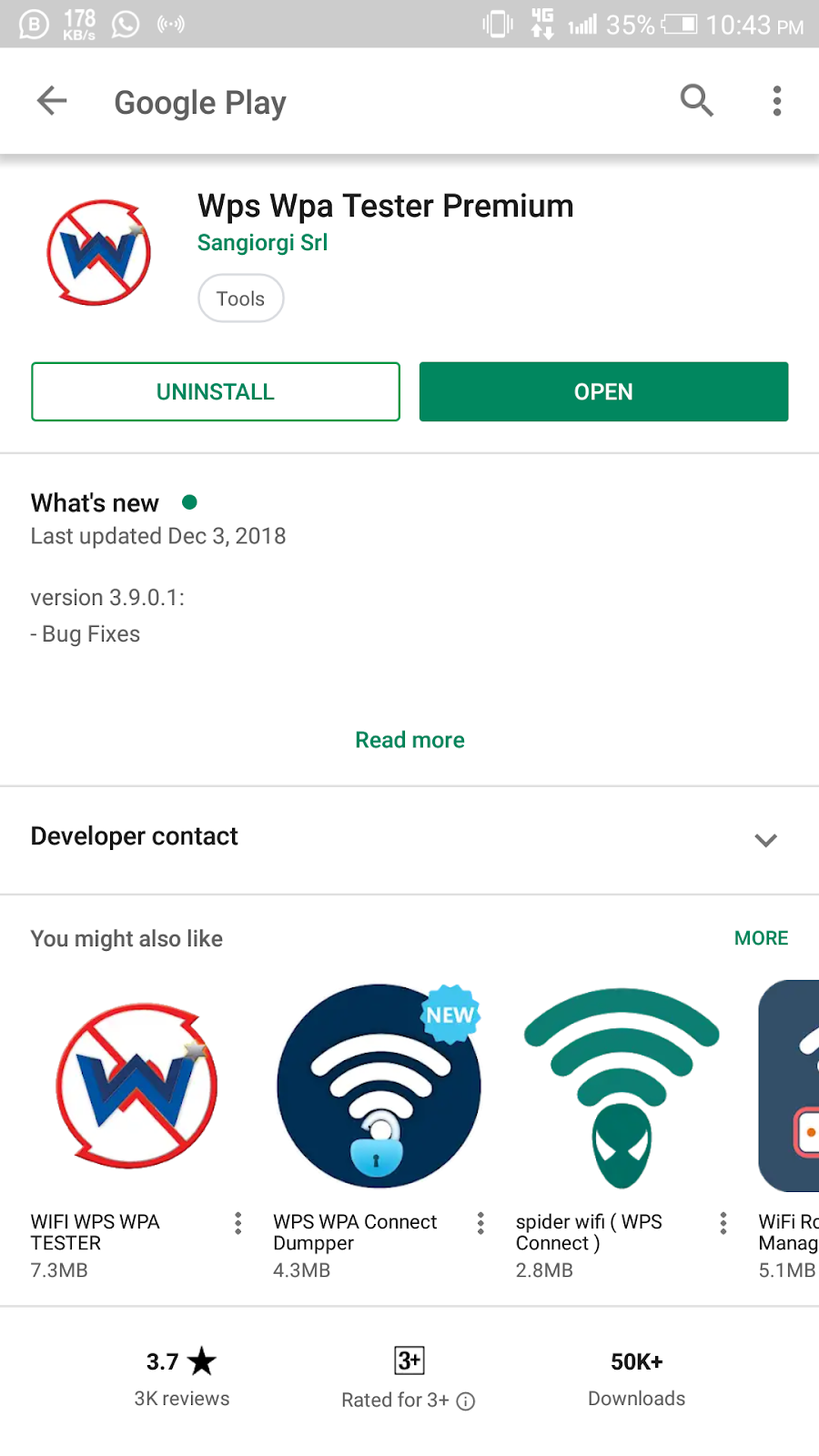Viewport: 819px width, 1456px height.
Task: Uninstall Wps Wpa Tester Premium
Action: pyautogui.click(x=216, y=392)
